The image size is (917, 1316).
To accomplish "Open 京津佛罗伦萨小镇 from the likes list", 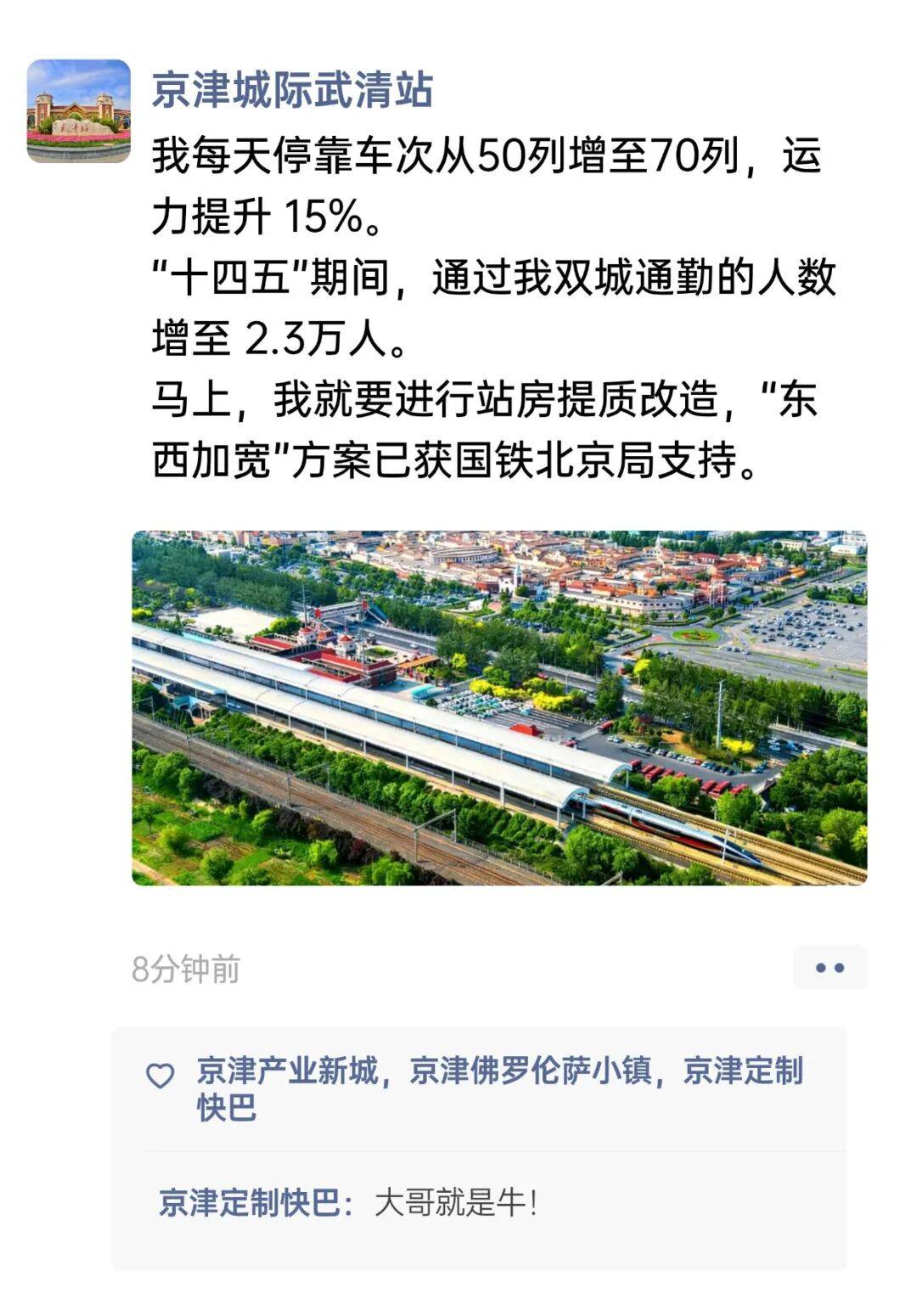I will [531, 1071].
